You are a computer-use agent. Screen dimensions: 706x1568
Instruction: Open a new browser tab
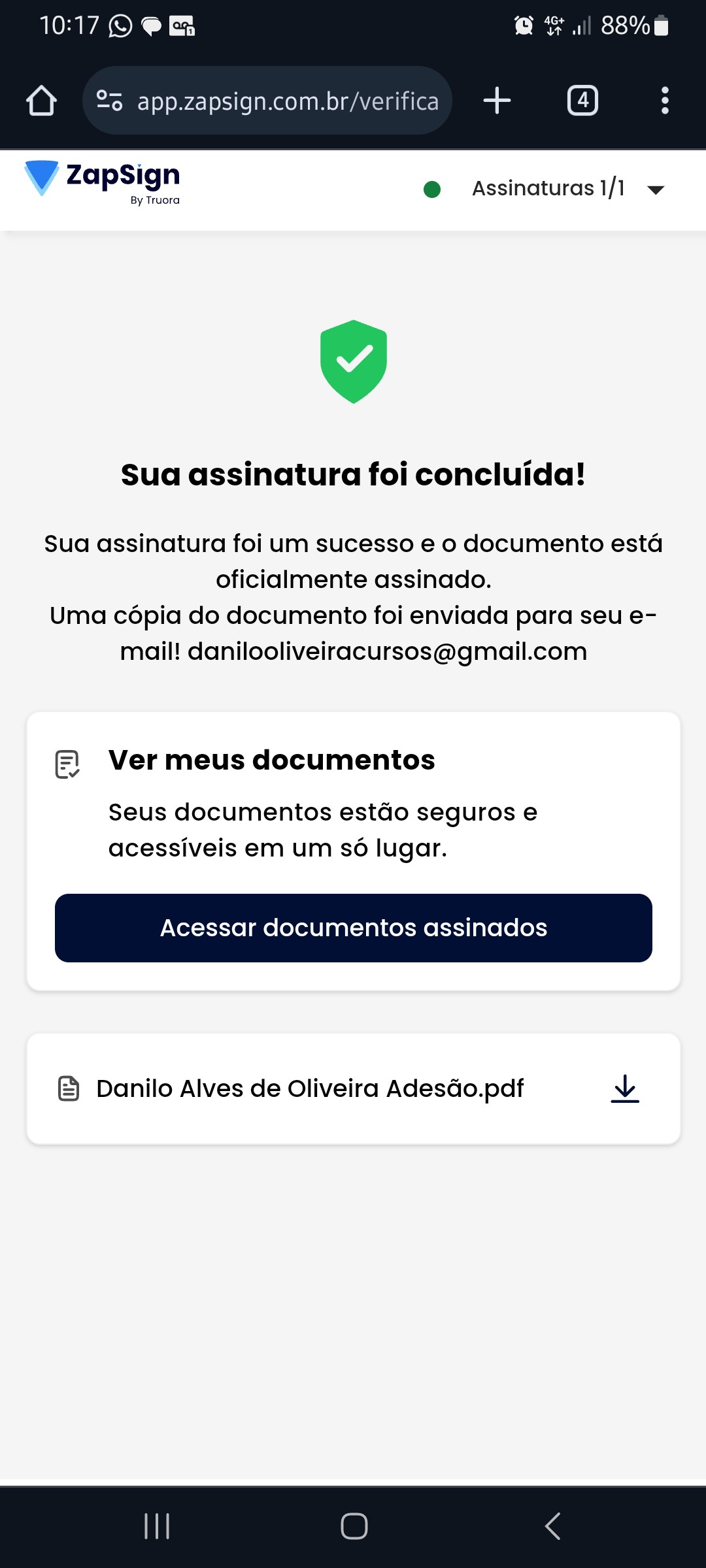(x=497, y=101)
